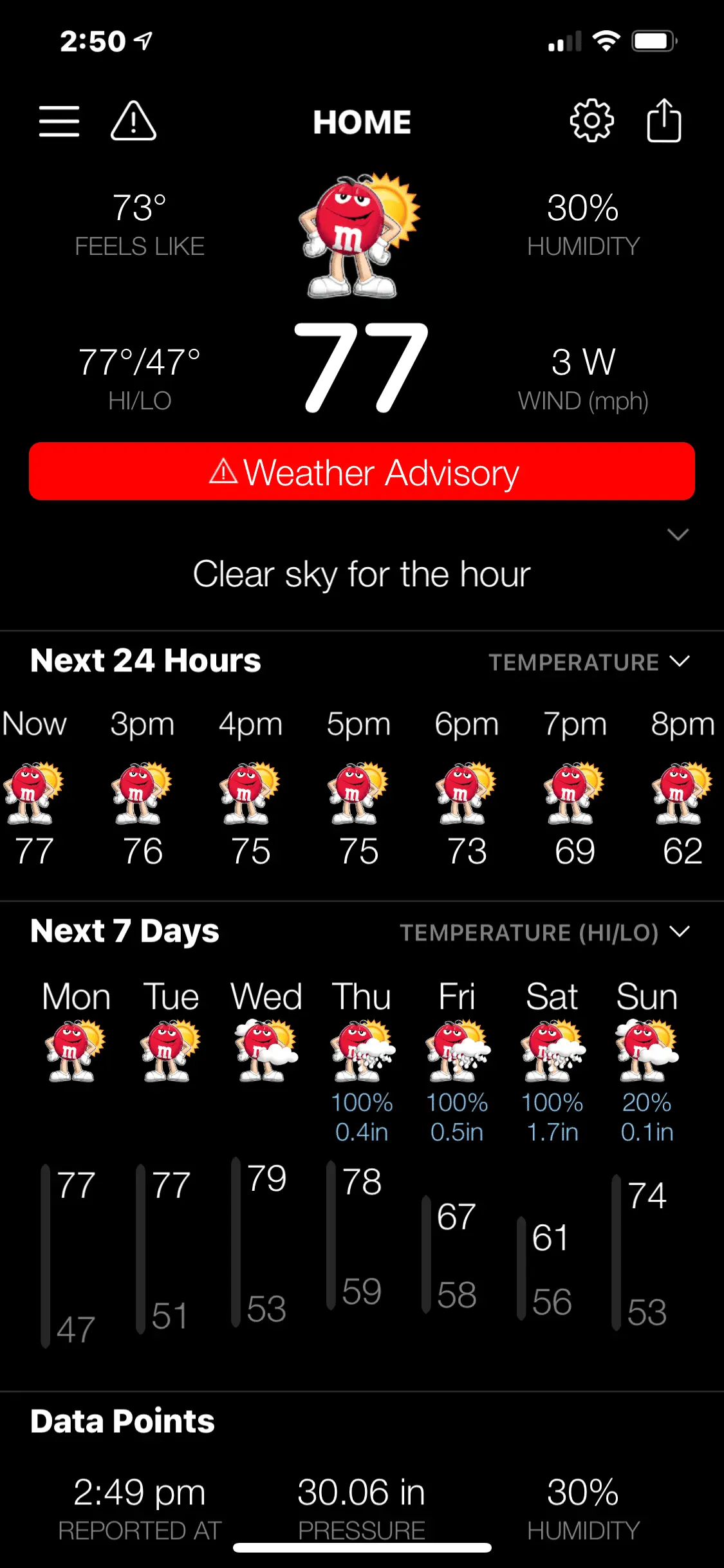
Task: Expand the Clear sky summary chevron
Action: click(678, 534)
